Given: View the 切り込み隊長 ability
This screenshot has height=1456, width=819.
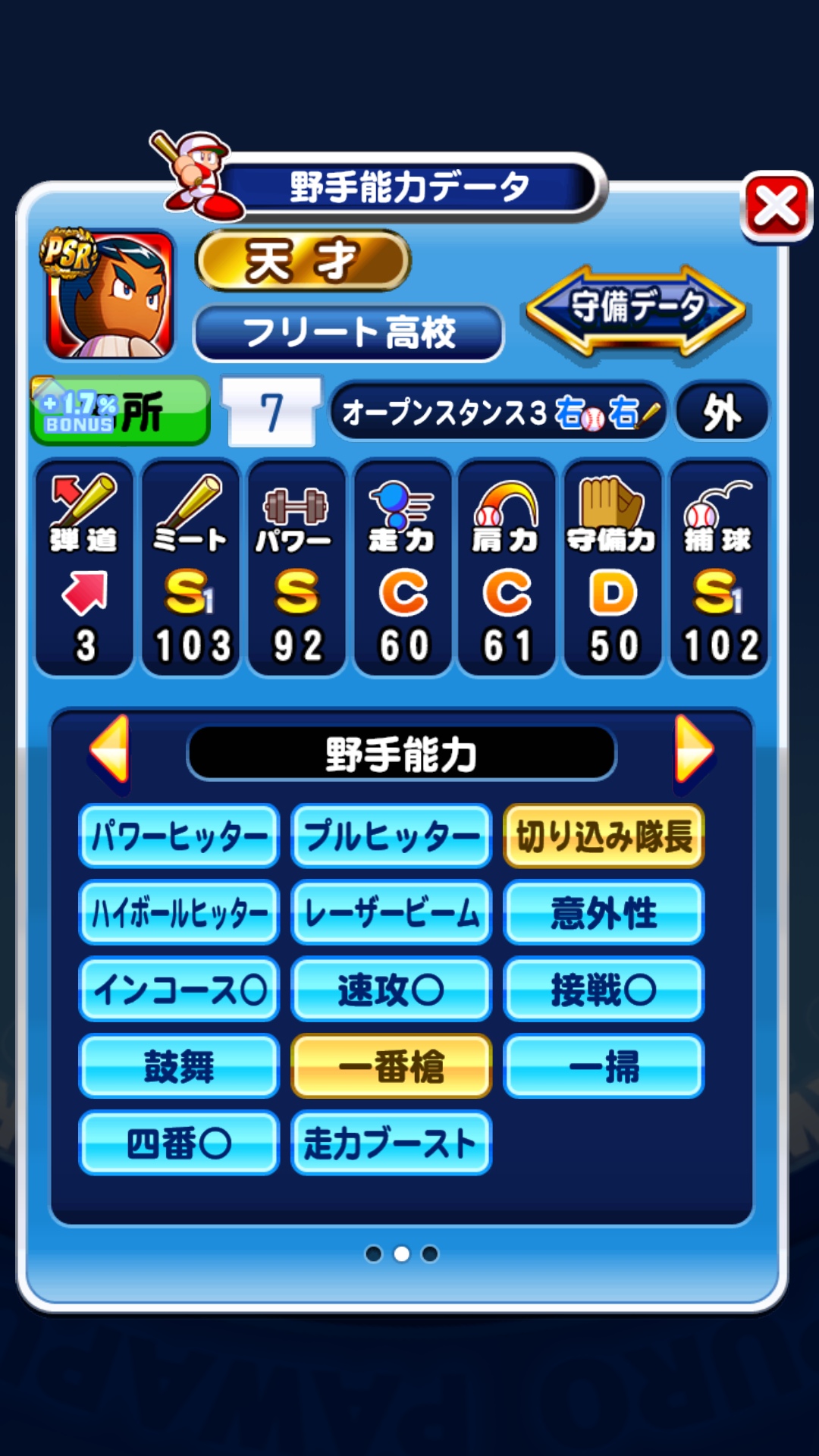Looking at the screenshot, I should click(x=604, y=836).
